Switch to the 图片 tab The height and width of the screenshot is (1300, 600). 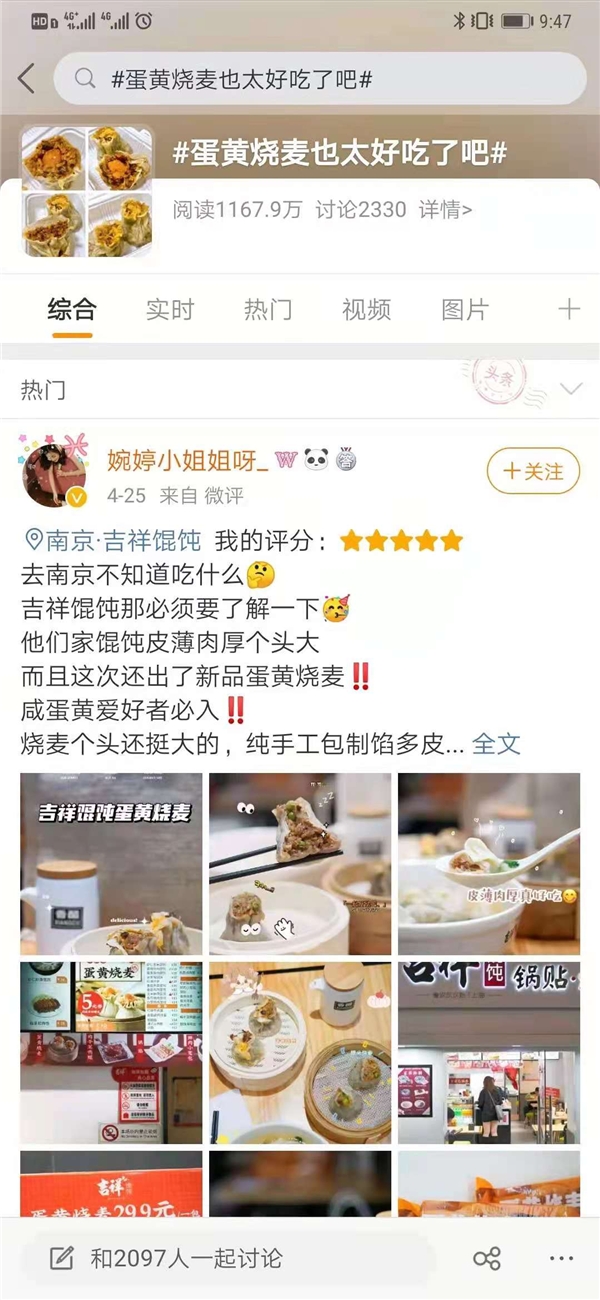point(465,309)
